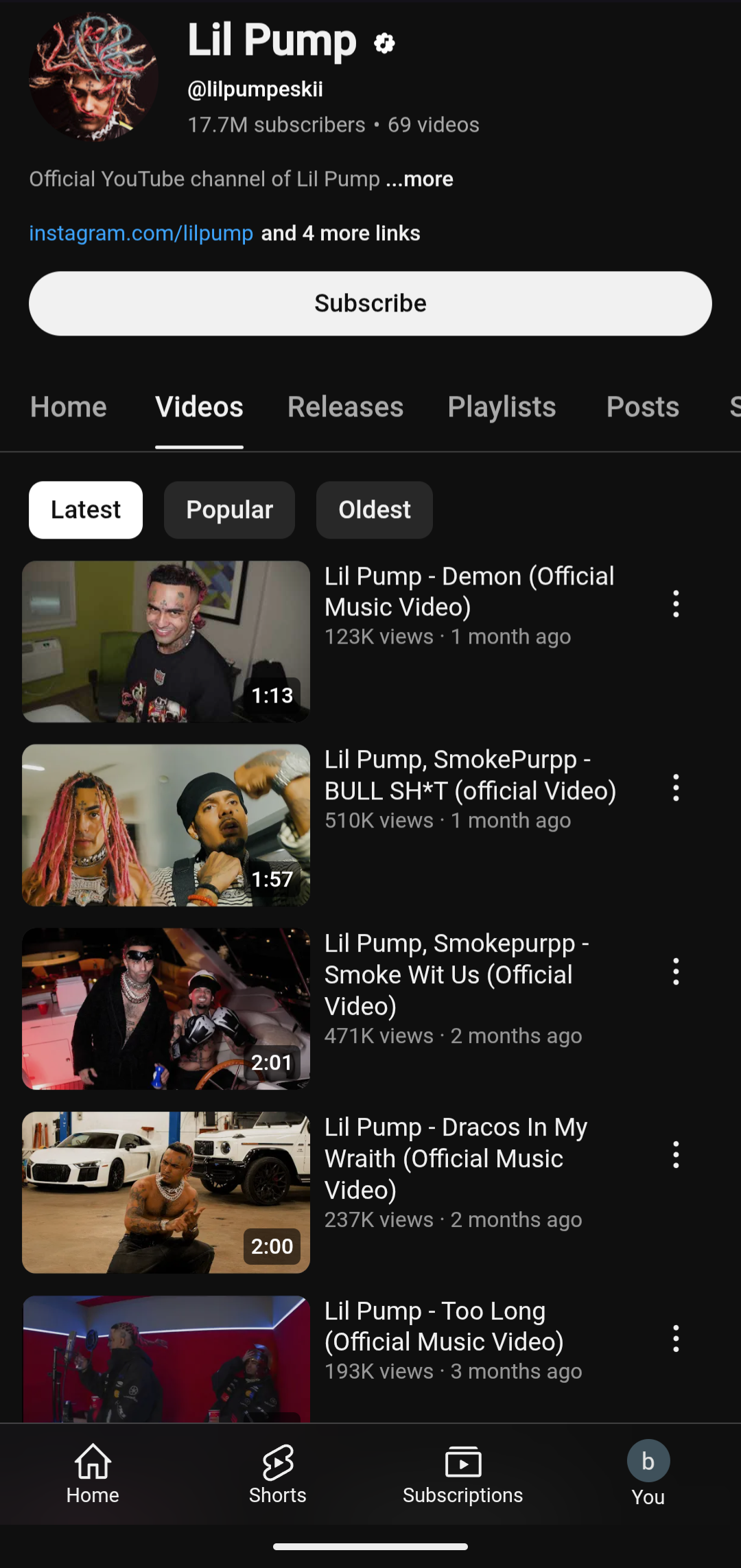Play the Smoke Wit Us video

tap(166, 1009)
